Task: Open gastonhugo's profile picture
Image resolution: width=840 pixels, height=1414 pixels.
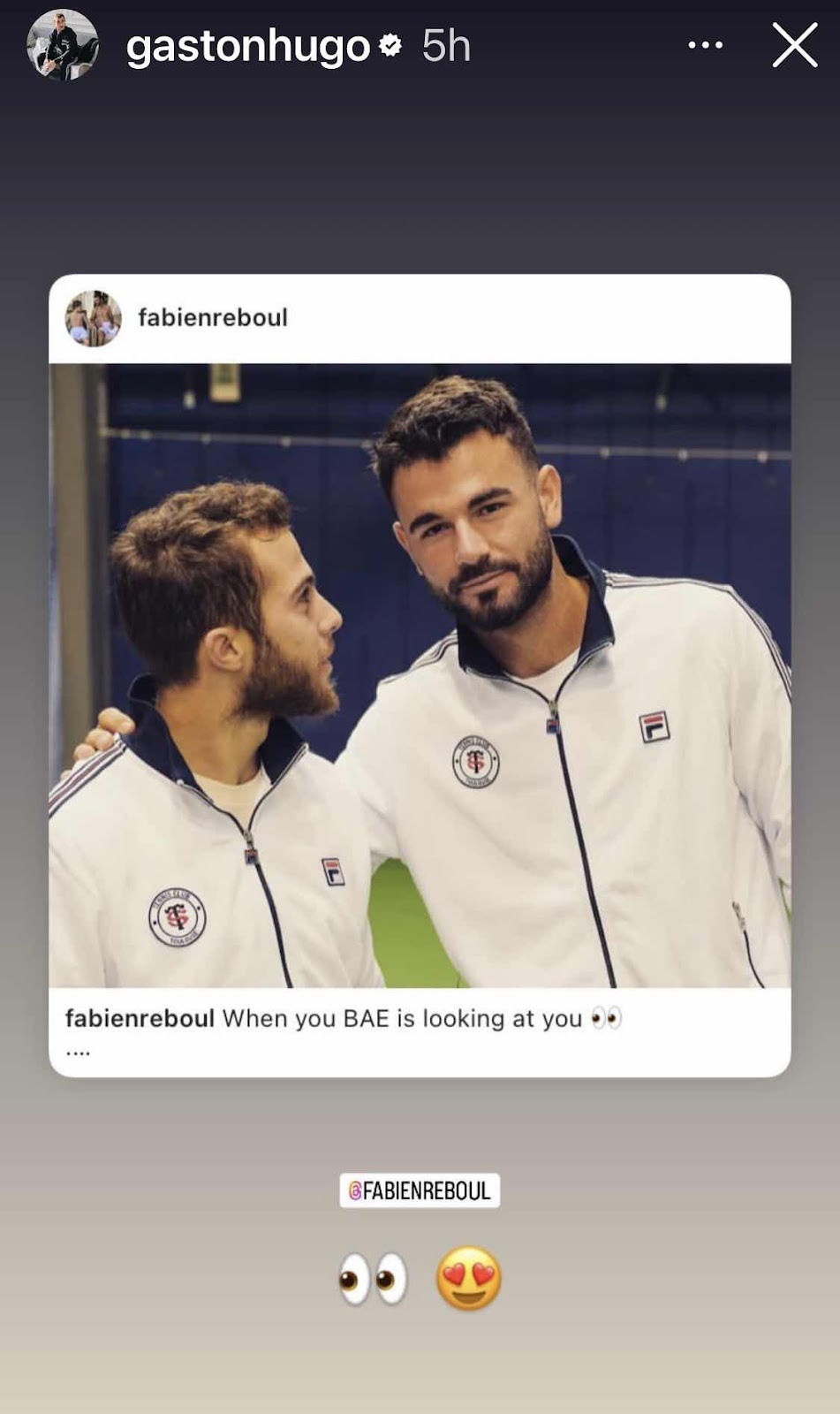Action: click(x=62, y=46)
